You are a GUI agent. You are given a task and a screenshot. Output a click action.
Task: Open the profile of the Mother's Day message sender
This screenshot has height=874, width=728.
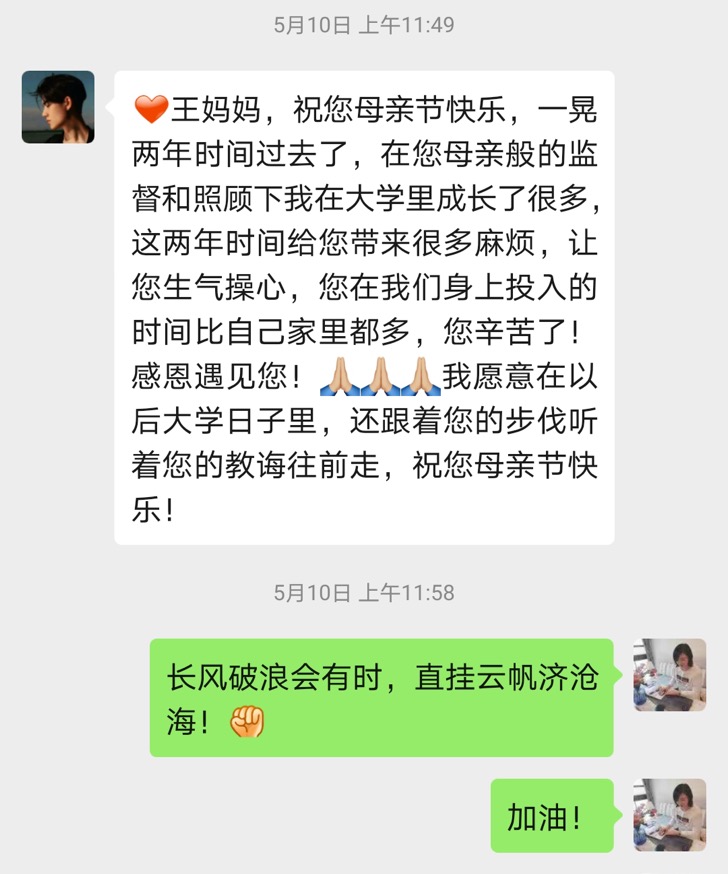[x=58, y=107]
